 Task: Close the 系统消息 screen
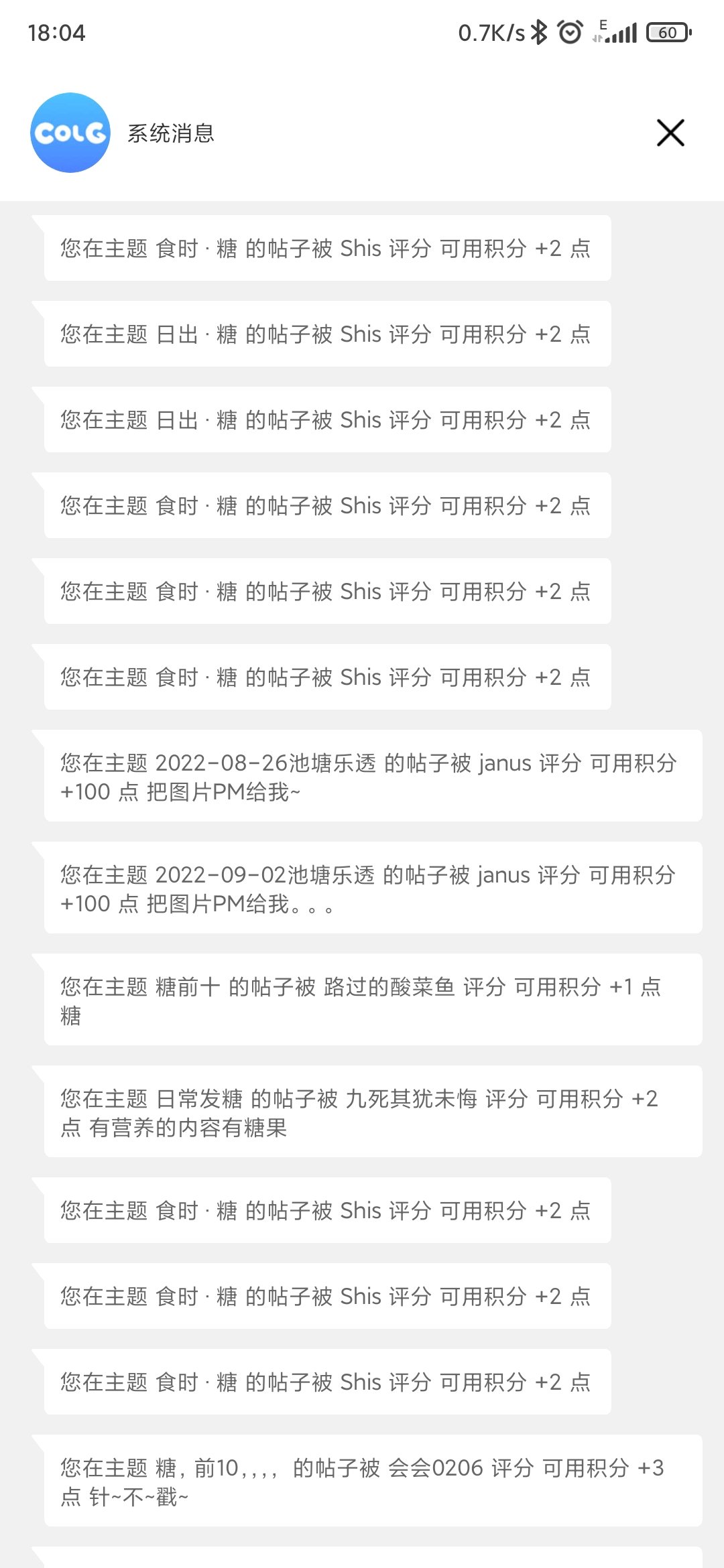click(x=670, y=133)
